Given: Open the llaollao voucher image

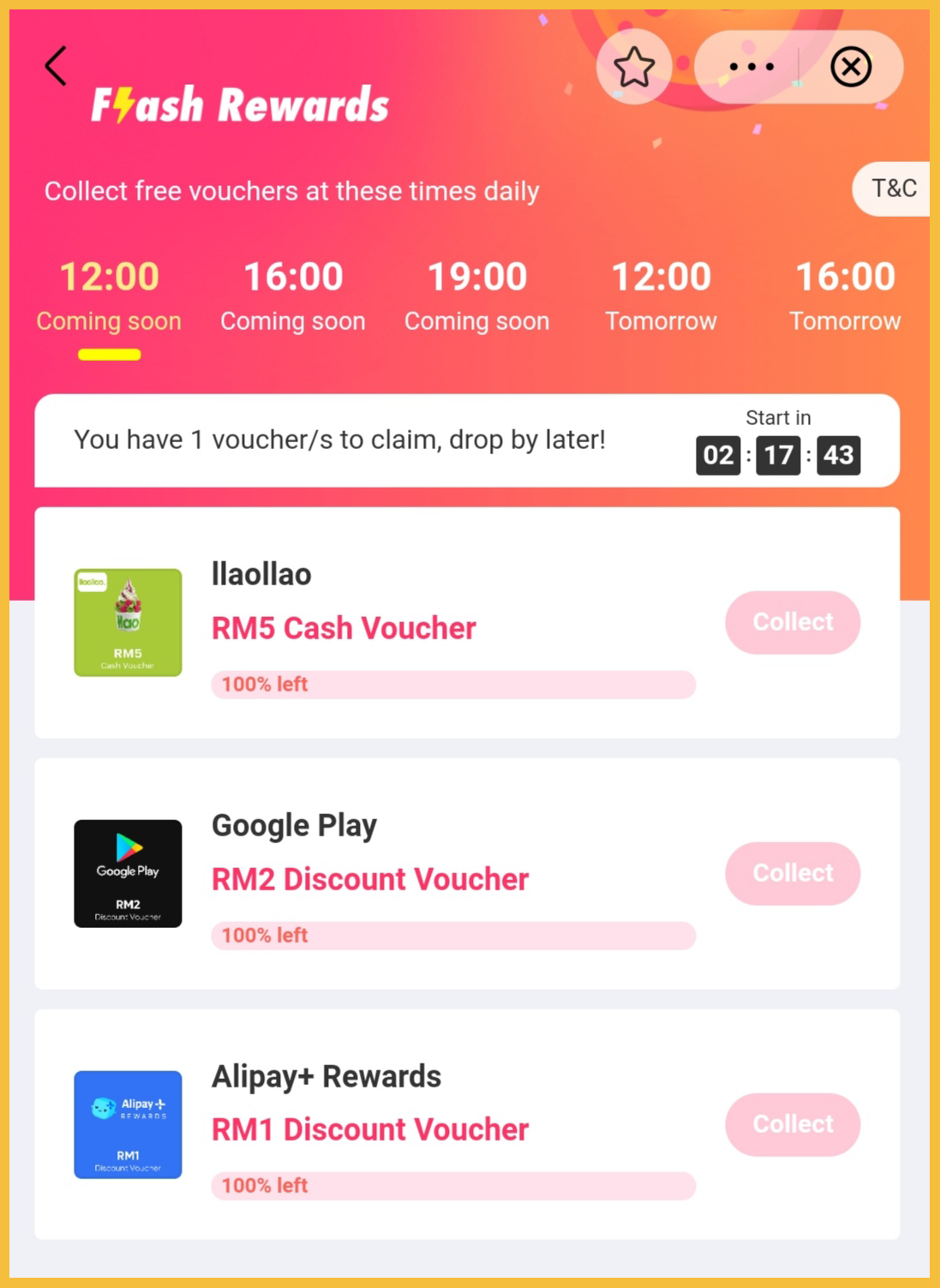Looking at the screenshot, I should (128, 623).
